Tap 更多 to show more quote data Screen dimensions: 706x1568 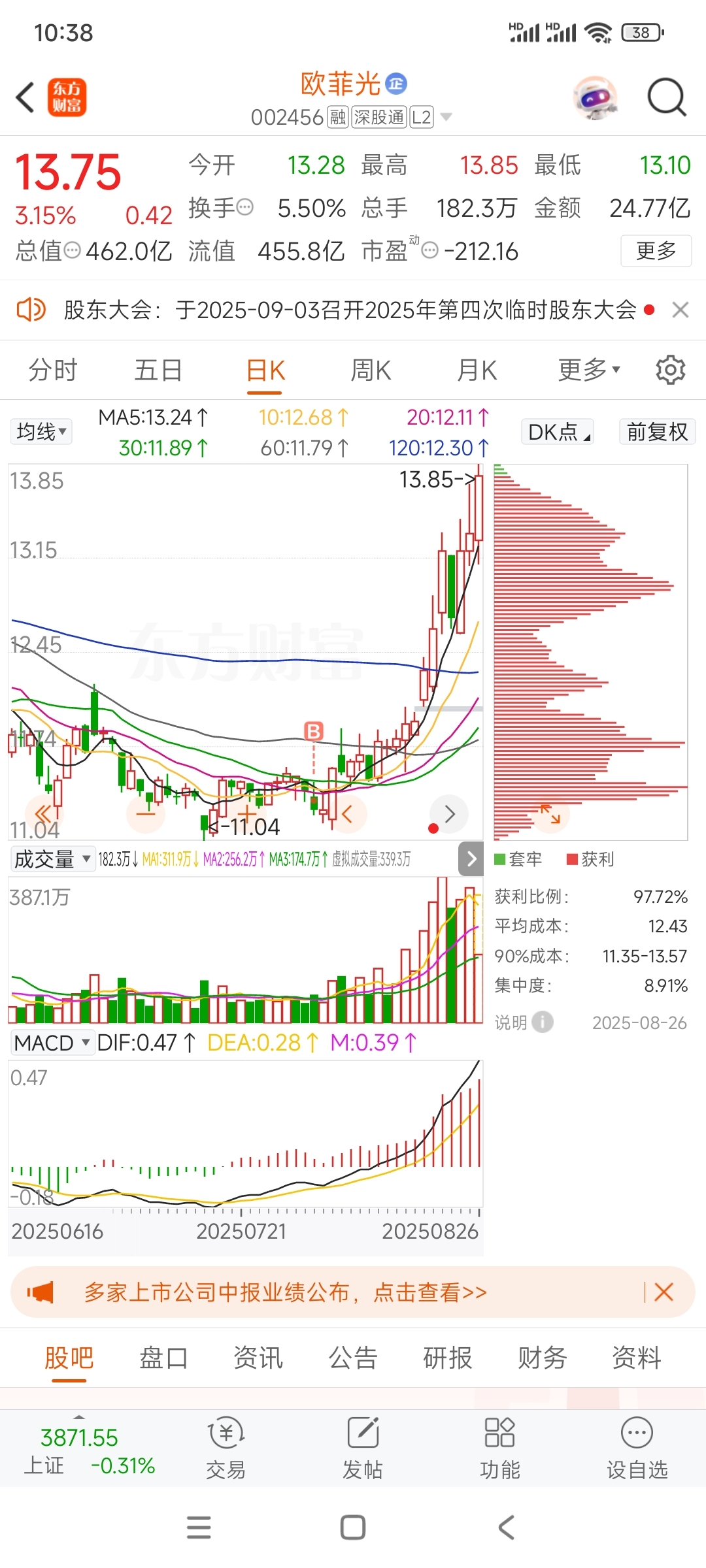[656, 251]
